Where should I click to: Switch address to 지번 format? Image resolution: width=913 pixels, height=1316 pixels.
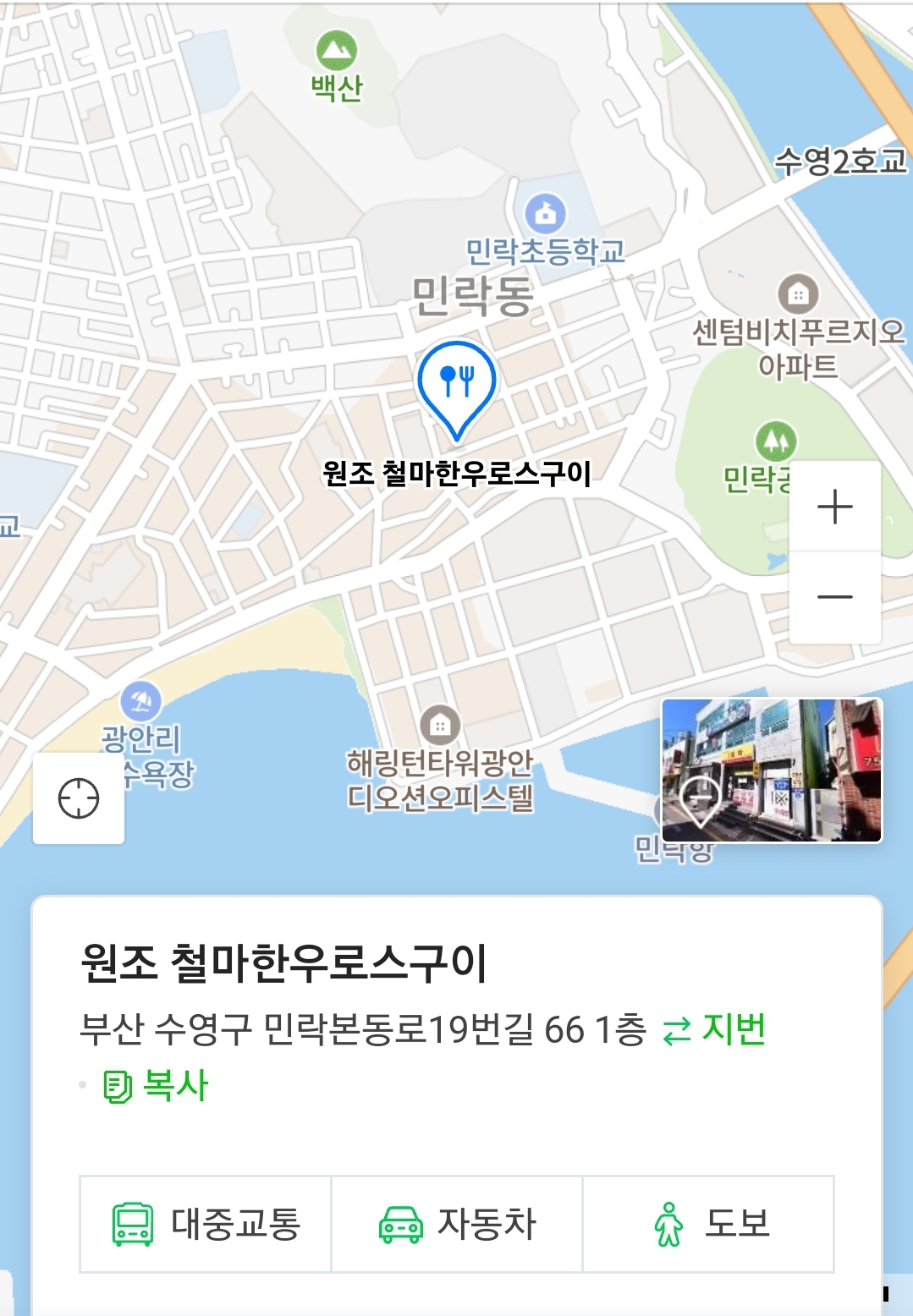(x=715, y=1029)
